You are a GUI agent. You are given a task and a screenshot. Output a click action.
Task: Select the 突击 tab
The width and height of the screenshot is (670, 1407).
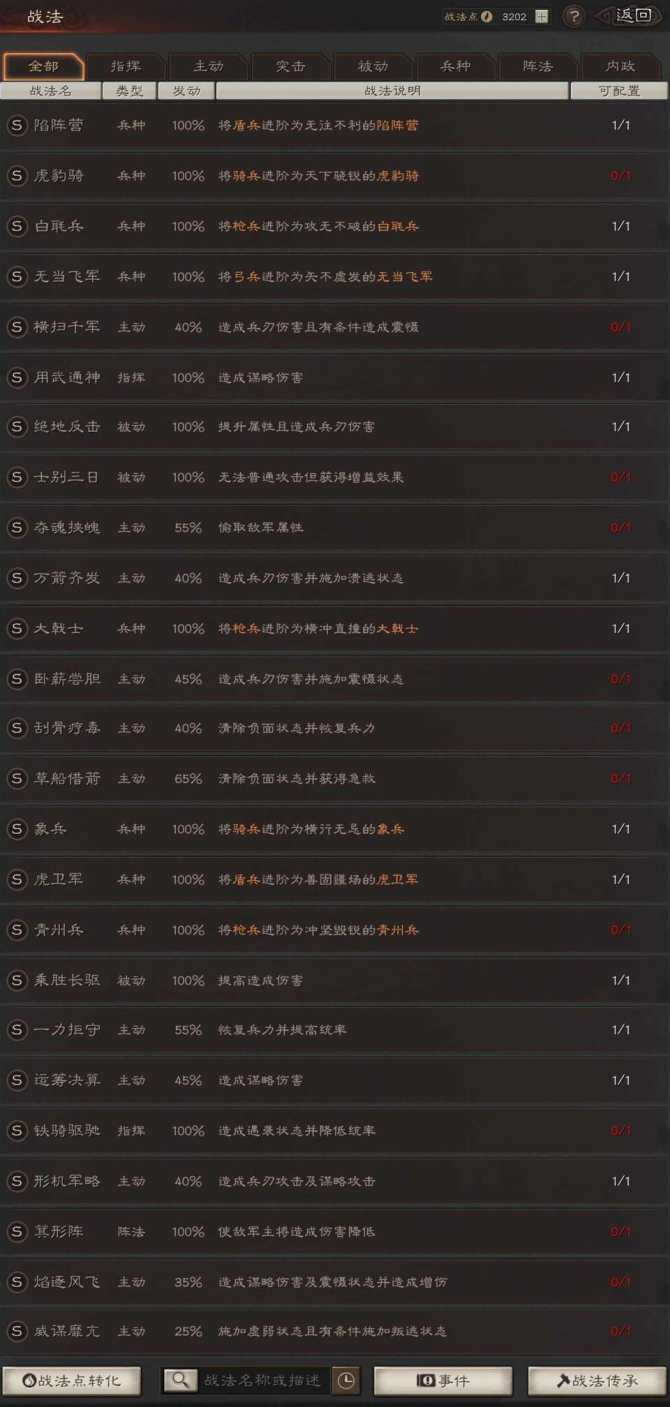pyautogui.click(x=291, y=66)
